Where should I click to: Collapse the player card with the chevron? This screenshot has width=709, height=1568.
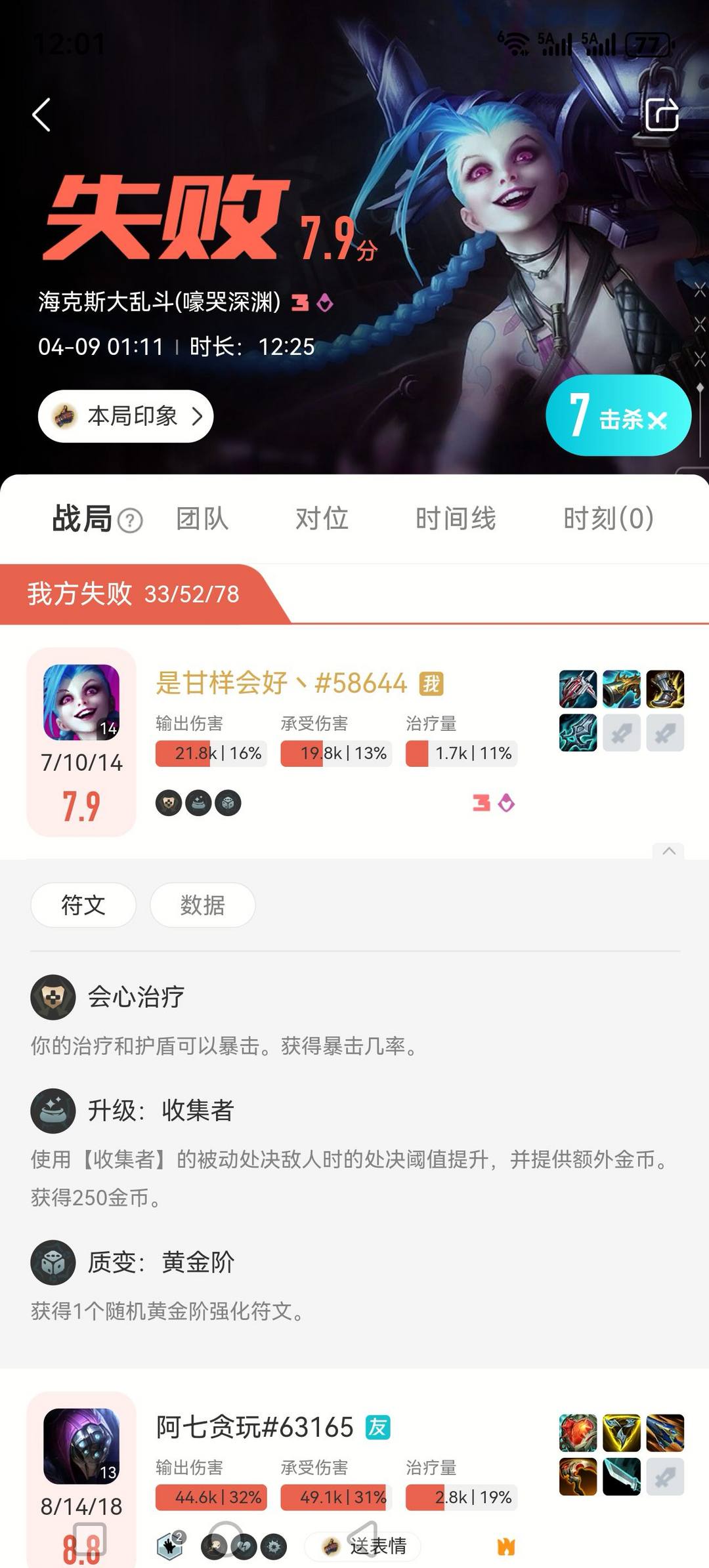point(669,852)
